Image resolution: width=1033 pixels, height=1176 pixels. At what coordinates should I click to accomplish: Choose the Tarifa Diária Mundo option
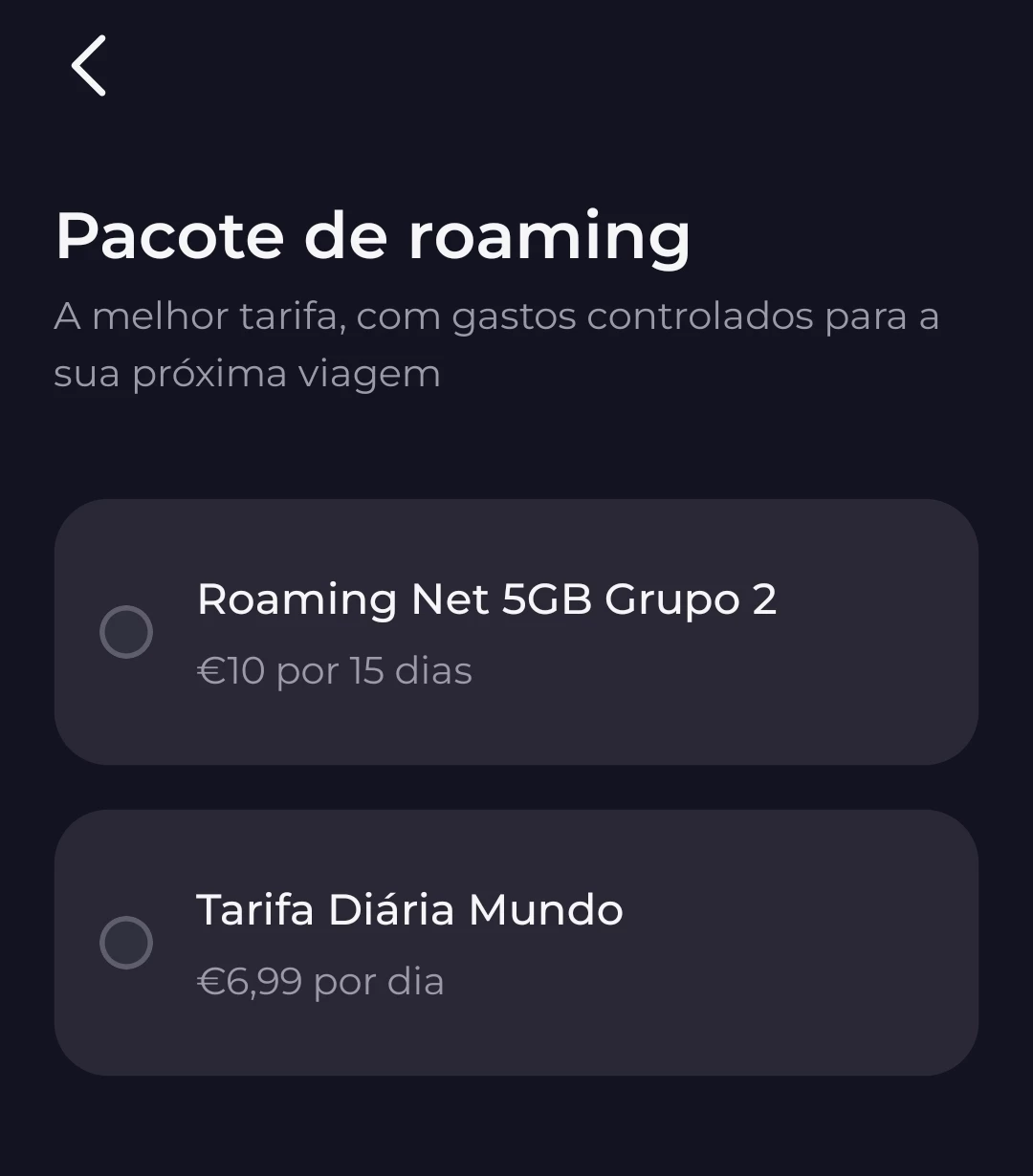[x=126, y=943]
